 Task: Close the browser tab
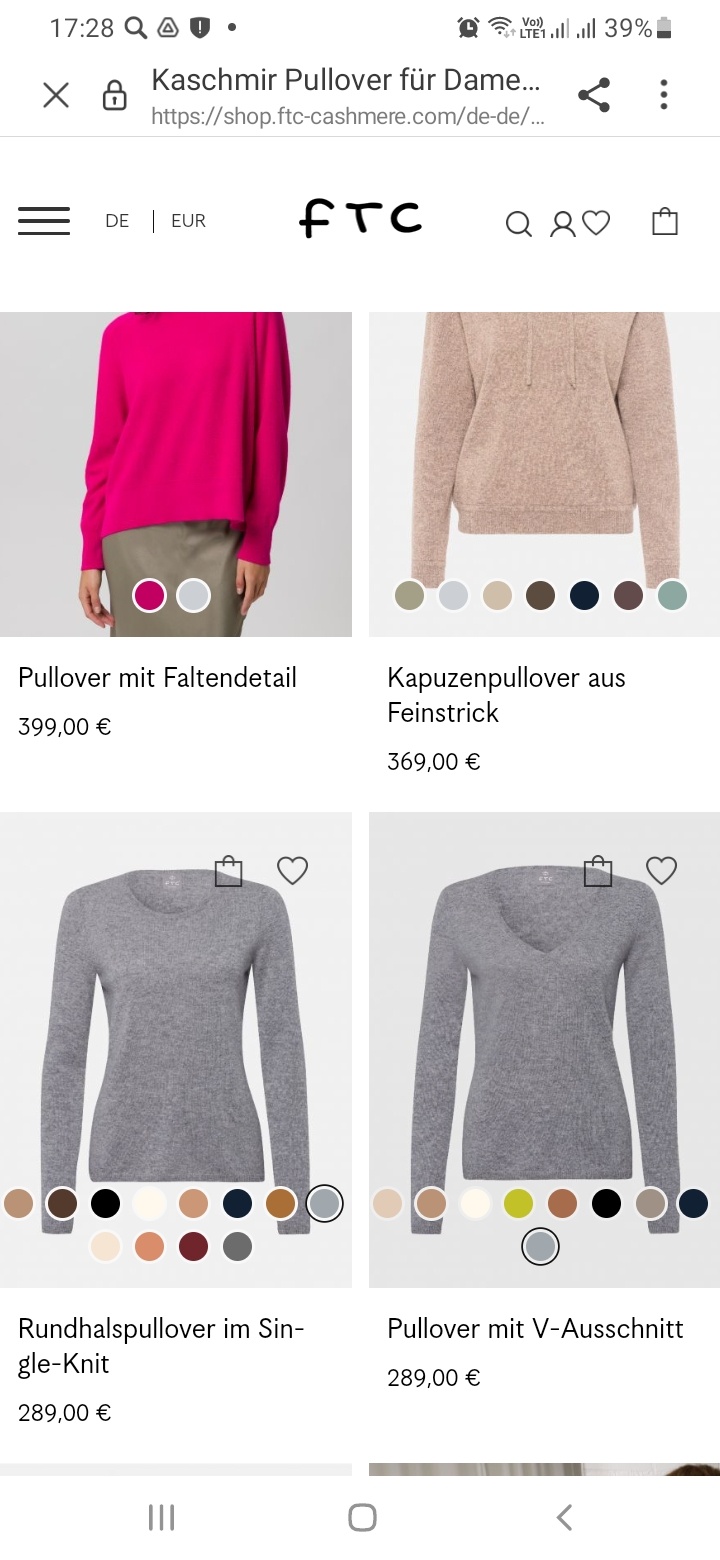[56, 96]
